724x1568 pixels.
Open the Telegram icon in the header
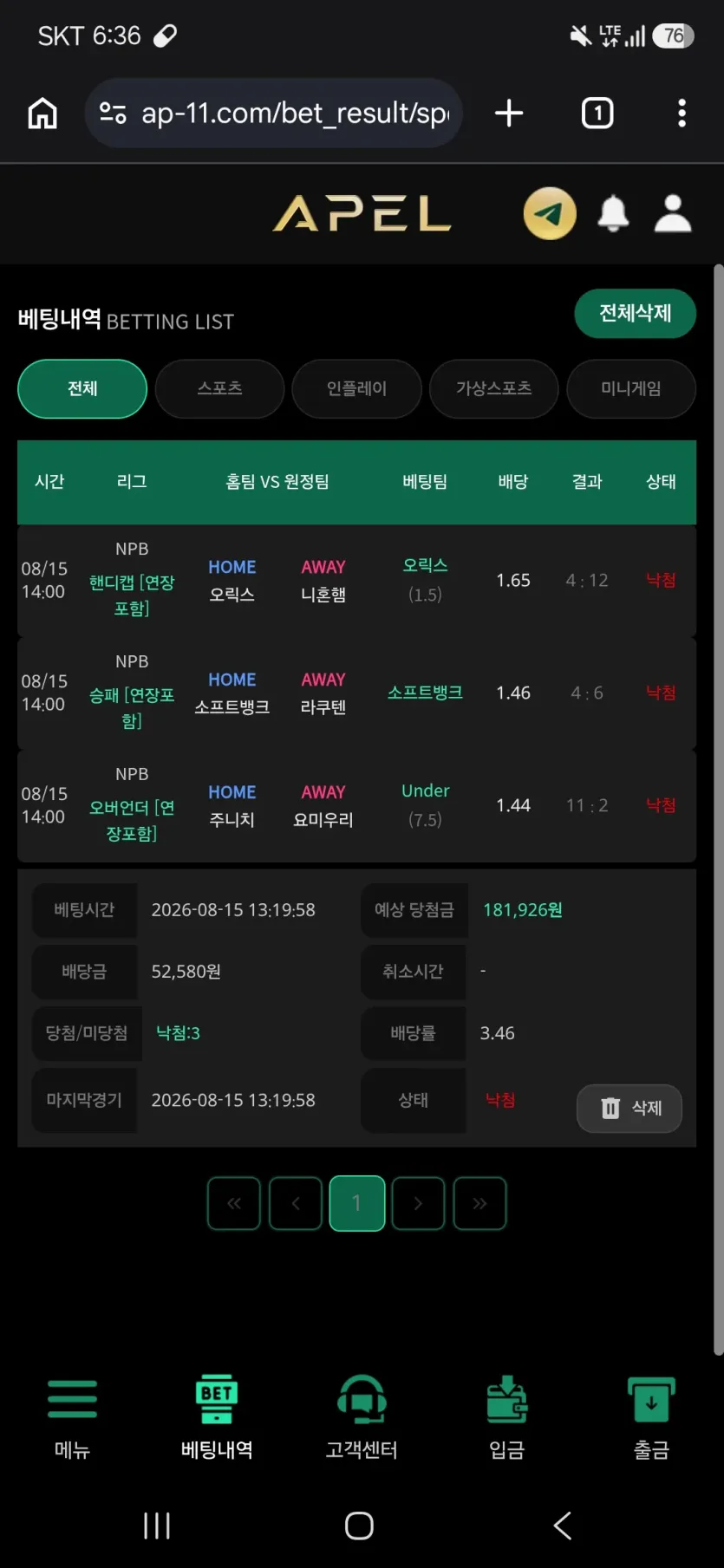point(550,213)
